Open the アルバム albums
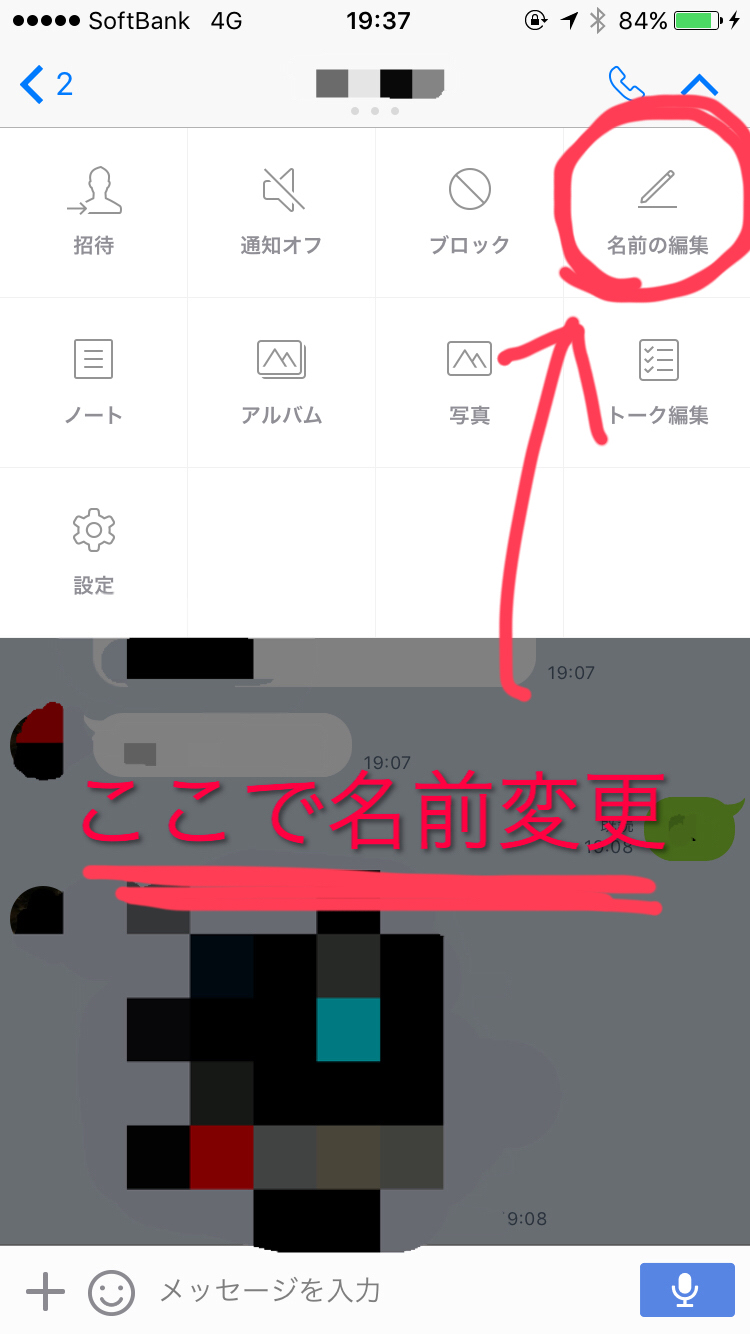Viewport: 750px width, 1334px height. click(281, 382)
